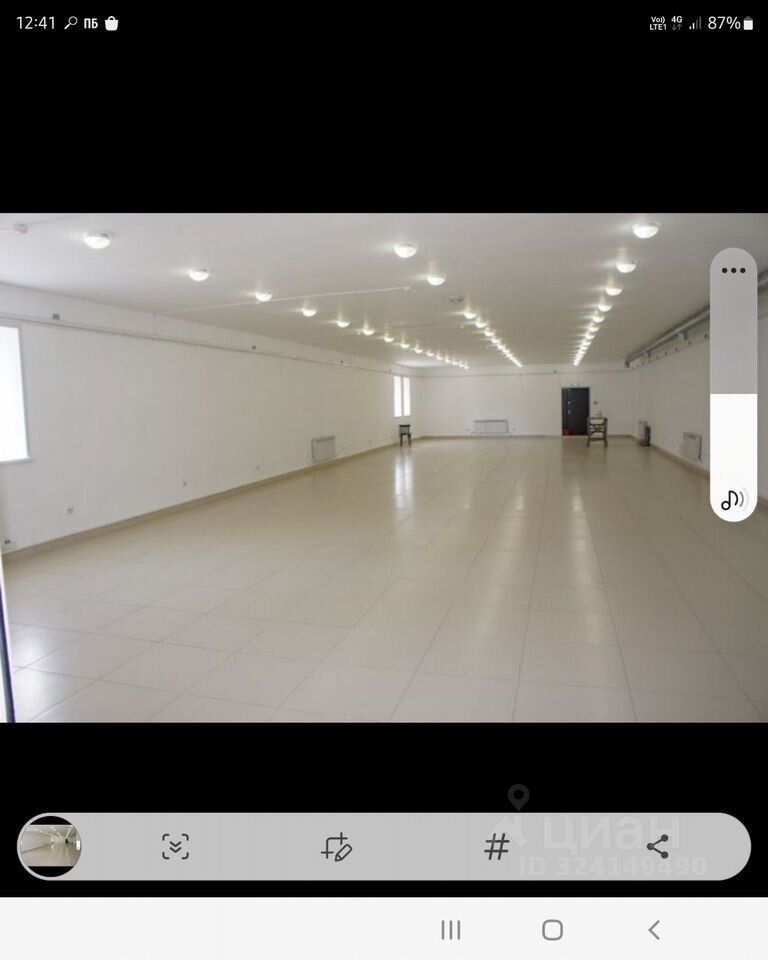The height and width of the screenshot is (960, 768).
Task: Start scroll capture from screenshot toolbar
Action: (175, 847)
